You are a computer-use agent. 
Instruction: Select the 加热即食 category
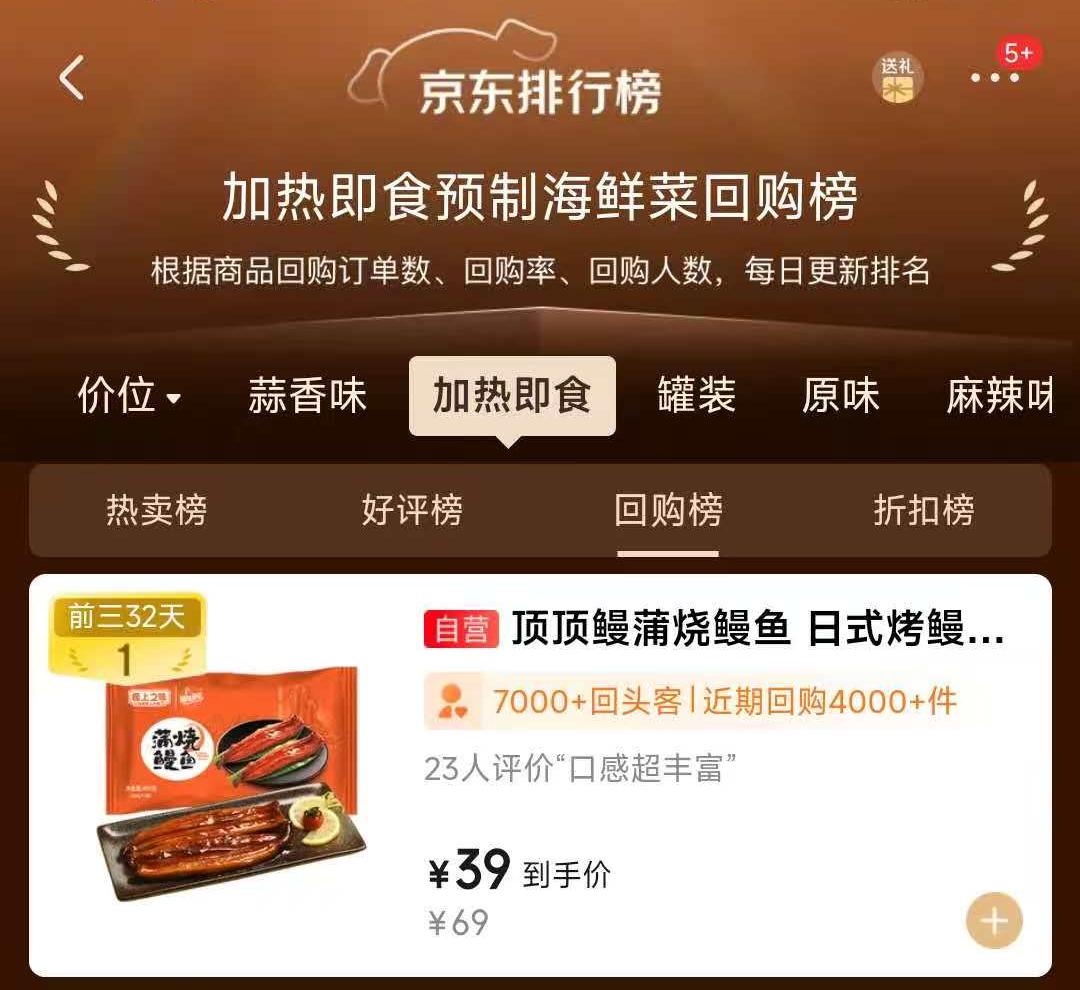pos(512,396)
